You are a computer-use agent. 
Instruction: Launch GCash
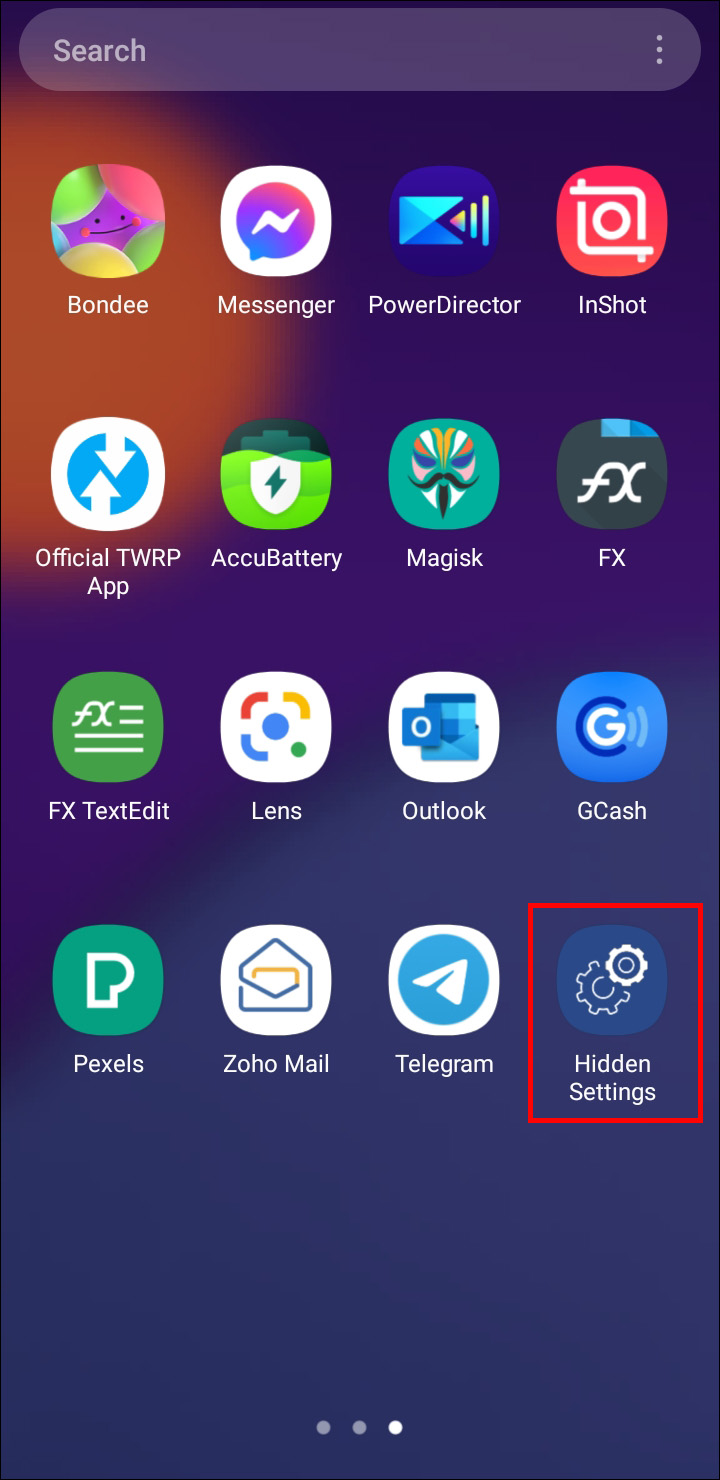tap(612, 727)
